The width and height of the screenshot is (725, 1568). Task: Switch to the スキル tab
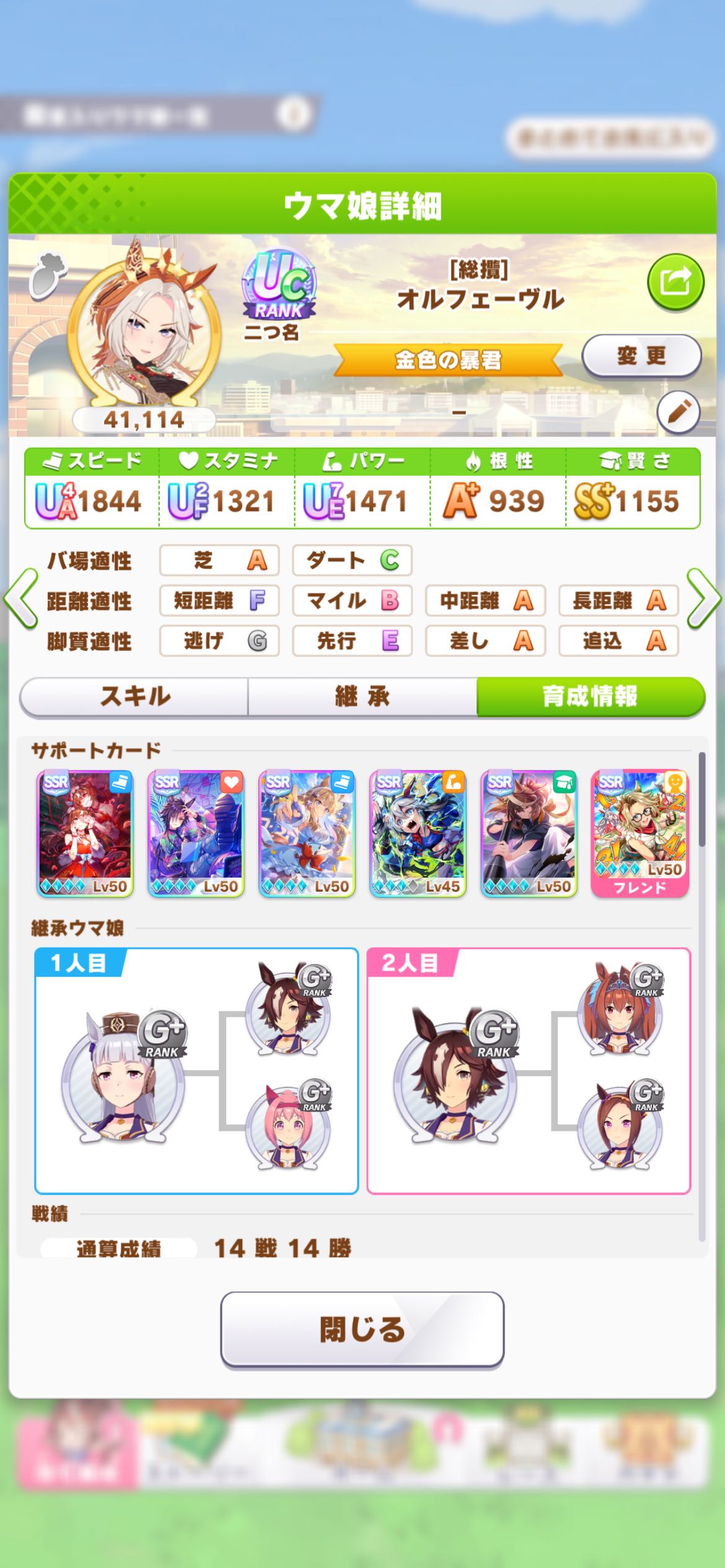(x=134, y=696)
